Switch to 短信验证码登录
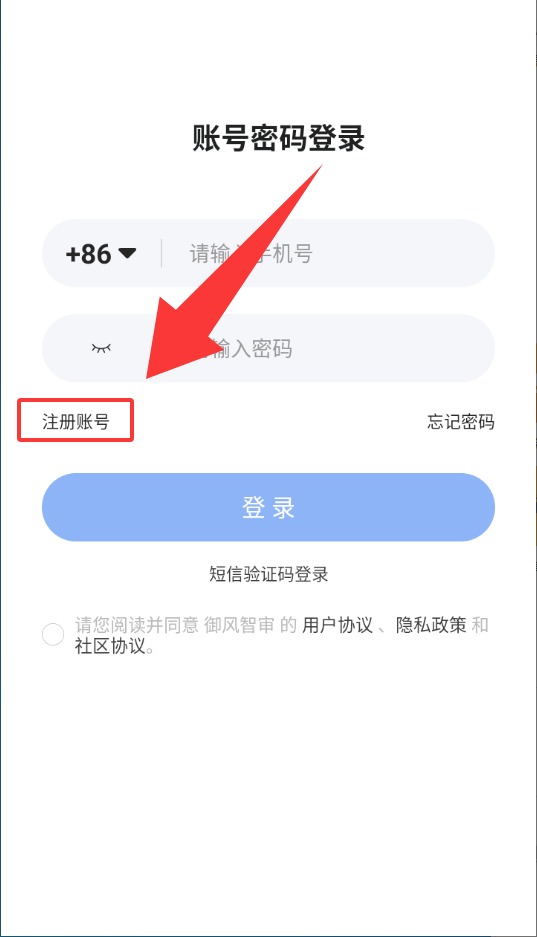Screen dimensions: 537x937 (269, 574)
